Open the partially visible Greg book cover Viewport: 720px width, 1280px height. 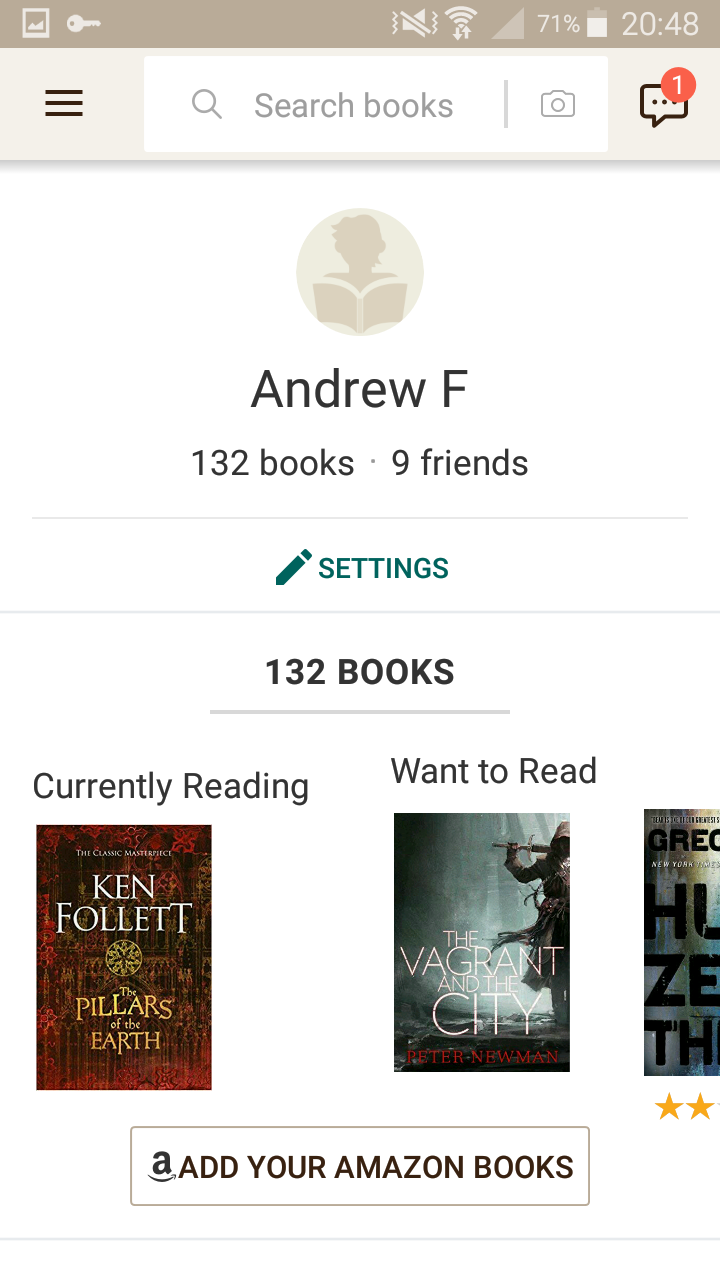pos(682,942)
